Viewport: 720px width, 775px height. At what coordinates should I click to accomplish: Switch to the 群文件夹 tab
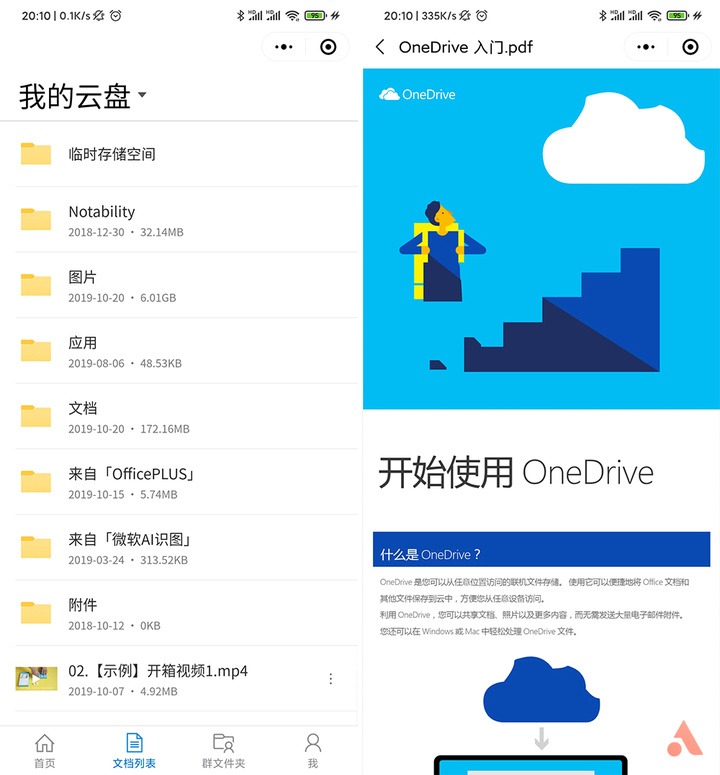(x=223, y=751)
